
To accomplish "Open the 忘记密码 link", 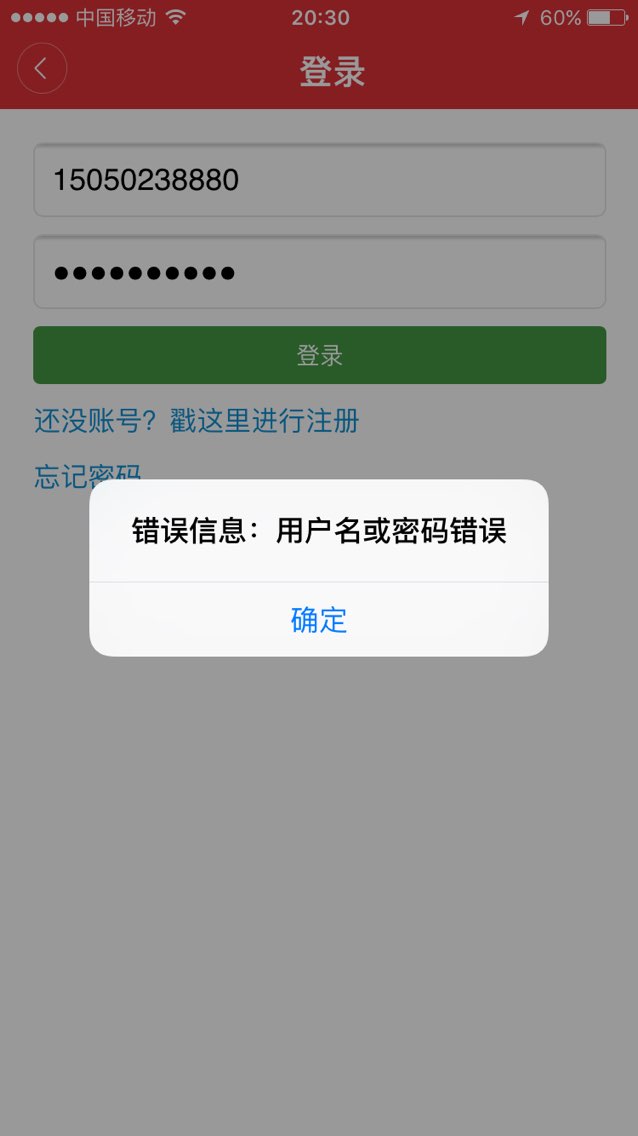I will pos(88,475).
